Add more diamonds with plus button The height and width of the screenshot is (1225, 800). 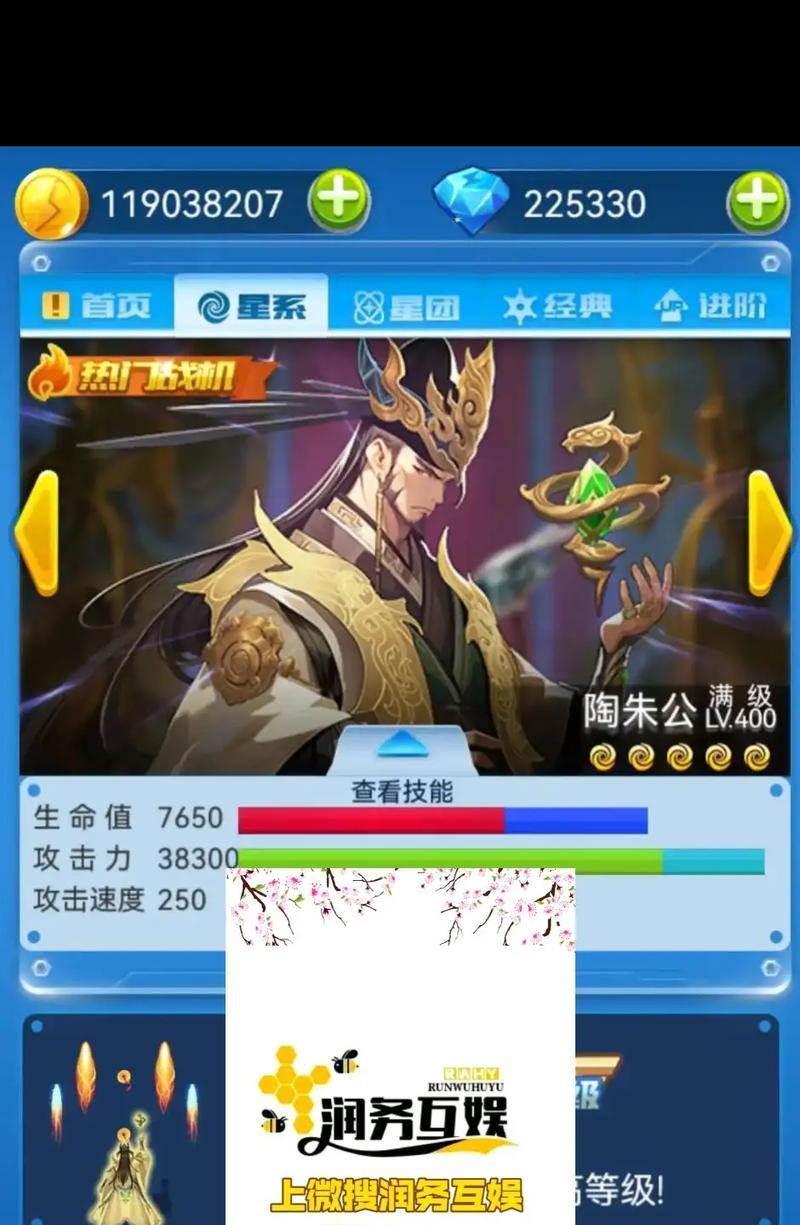point(757,202)
